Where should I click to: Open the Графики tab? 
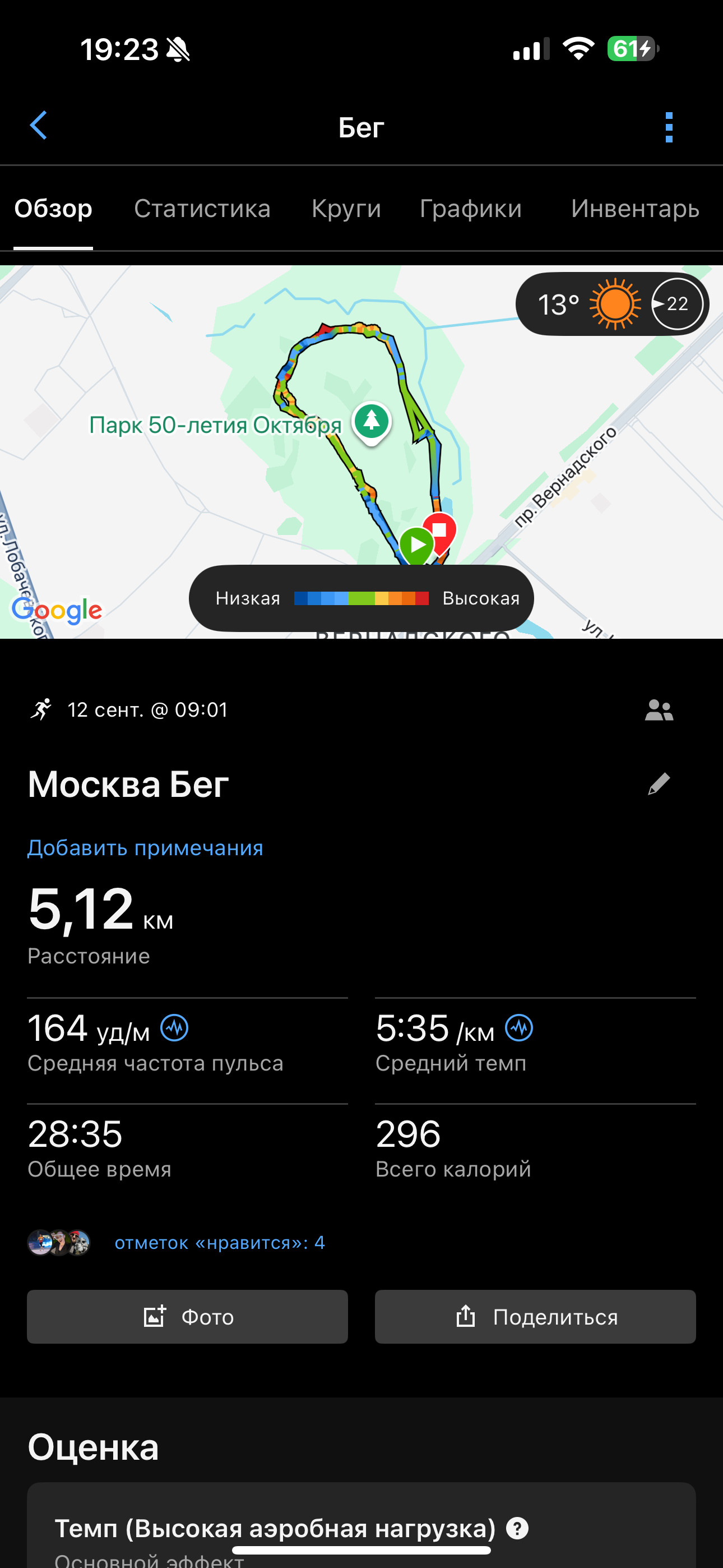pyautogui.click(x=470, y=209)
